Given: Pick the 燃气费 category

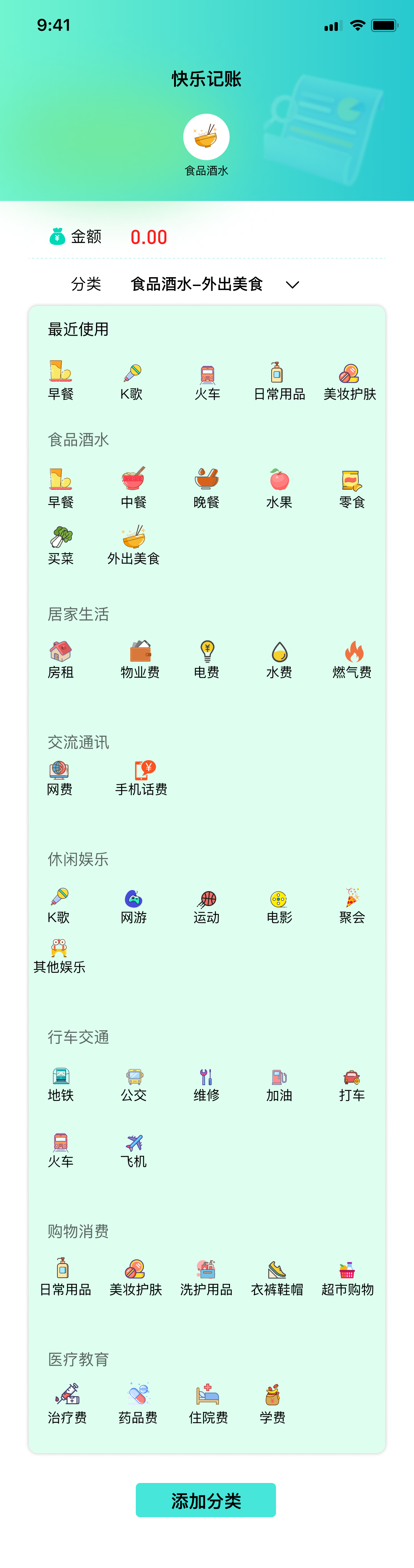Looking at the screenshot, I should point(352,659).
